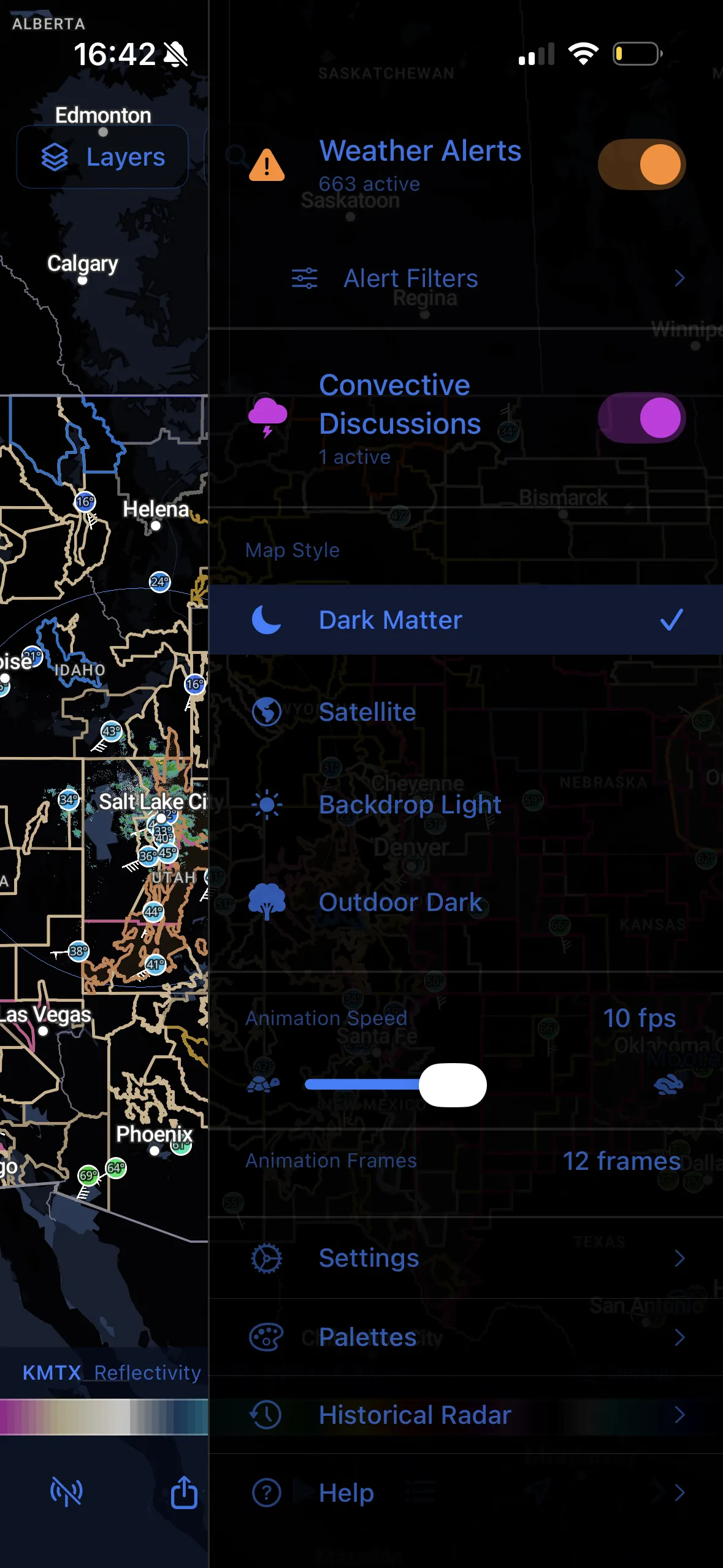Viewport: 723px width, 1568px height.
Task: Choose the Outdoor Dark map style
Action: click(399, 901)
